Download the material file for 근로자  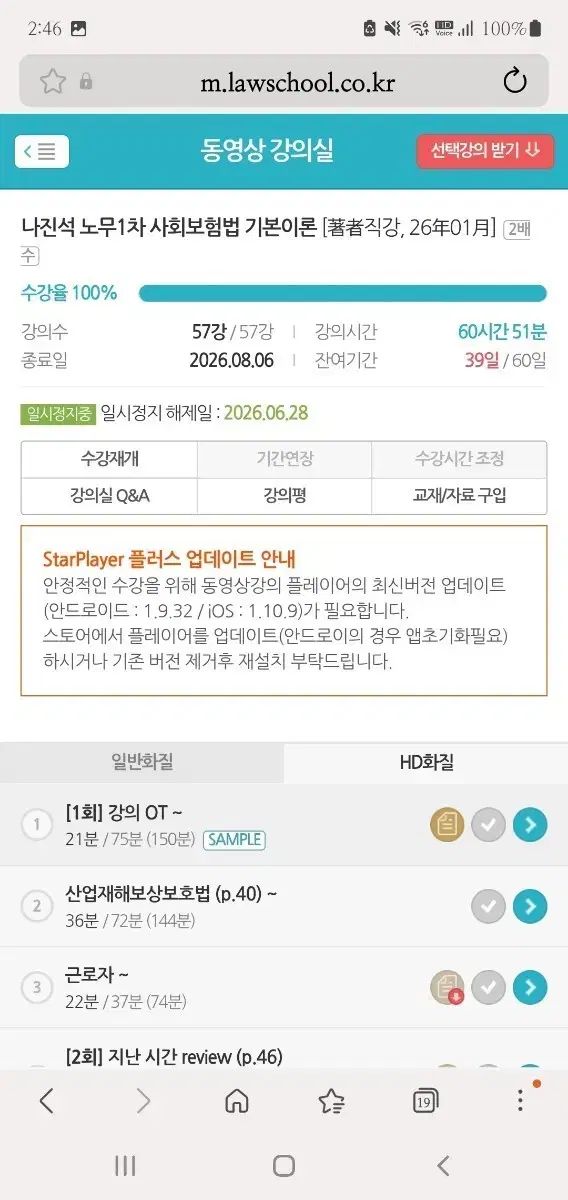point(447,988)
